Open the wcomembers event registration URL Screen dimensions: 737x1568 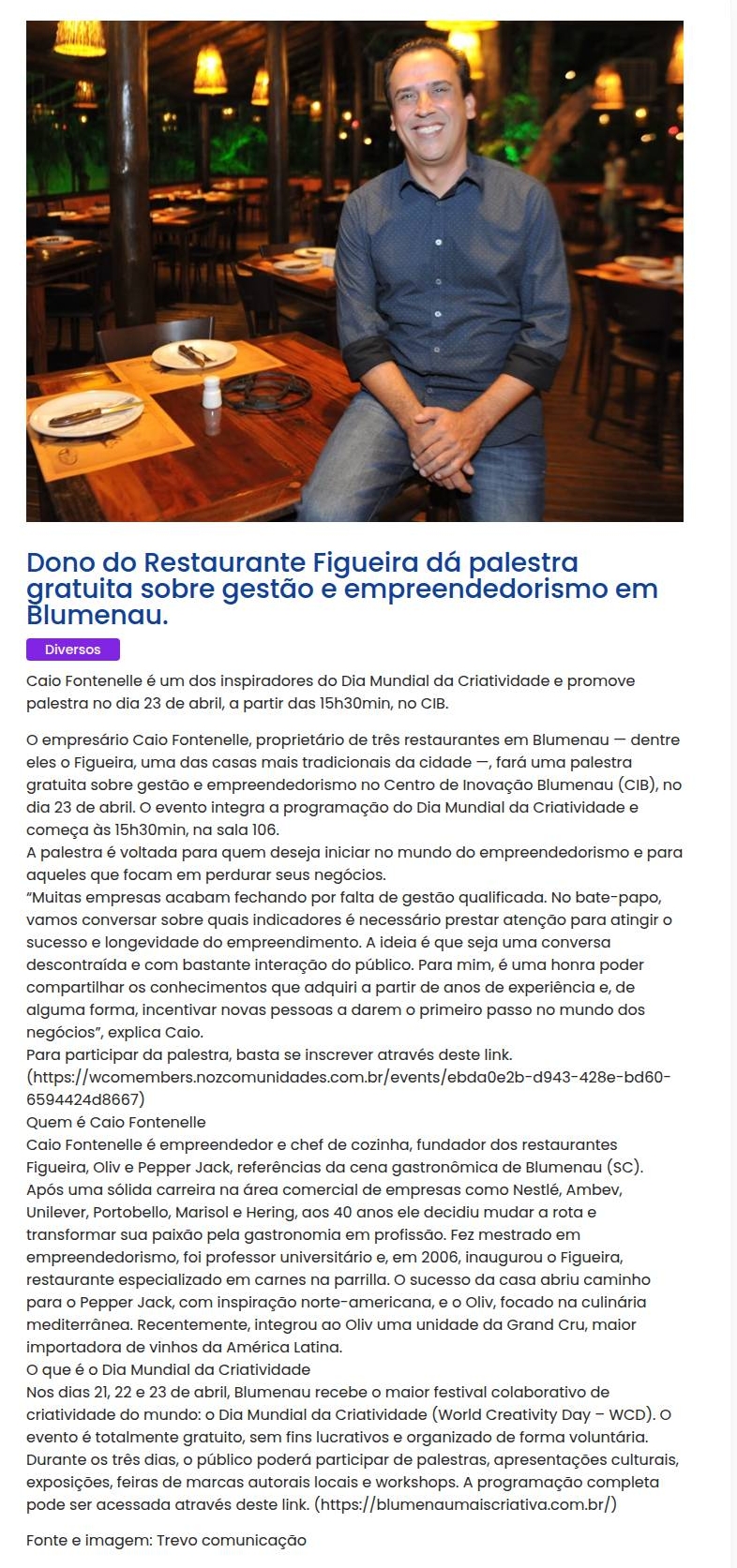[x=349, y=1078]
